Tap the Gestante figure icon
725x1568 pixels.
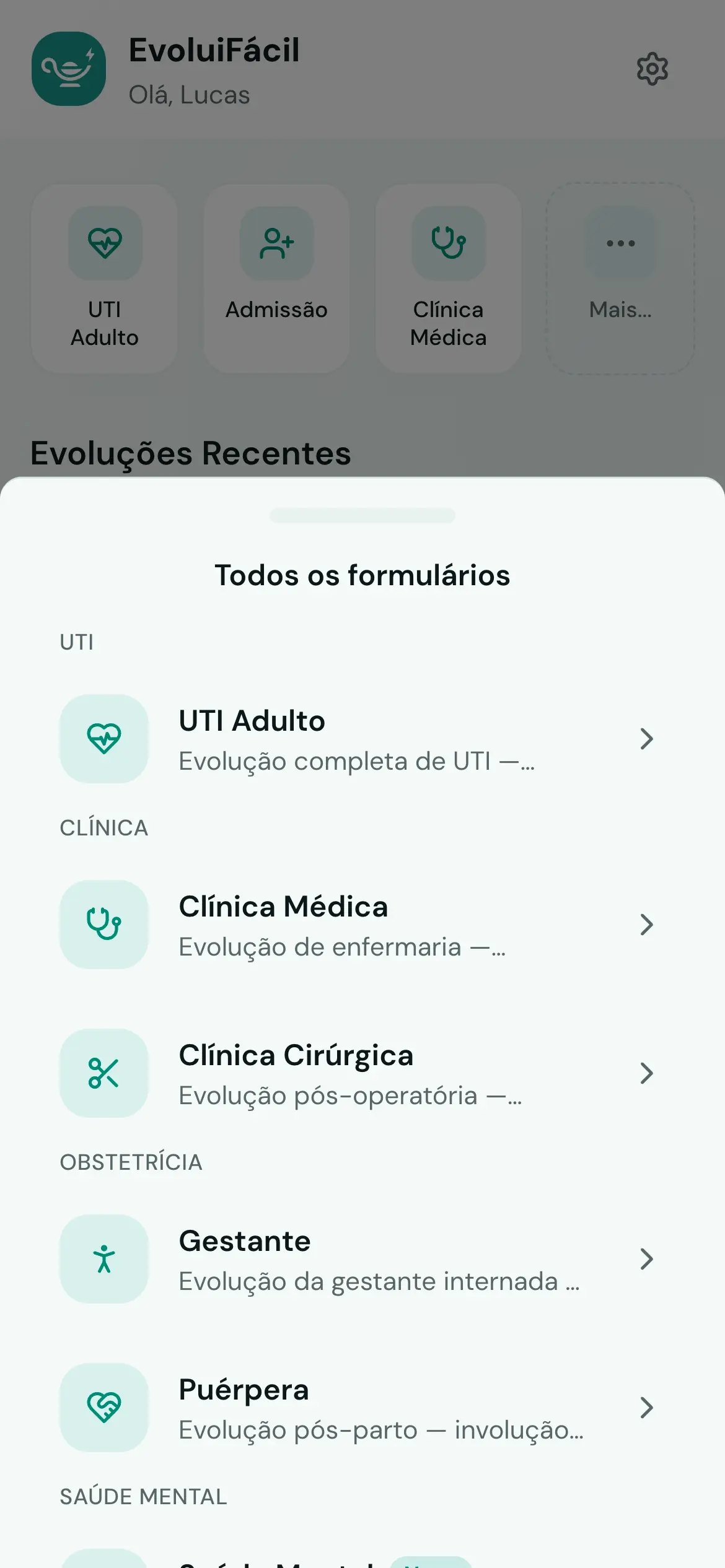[104, 1259]
